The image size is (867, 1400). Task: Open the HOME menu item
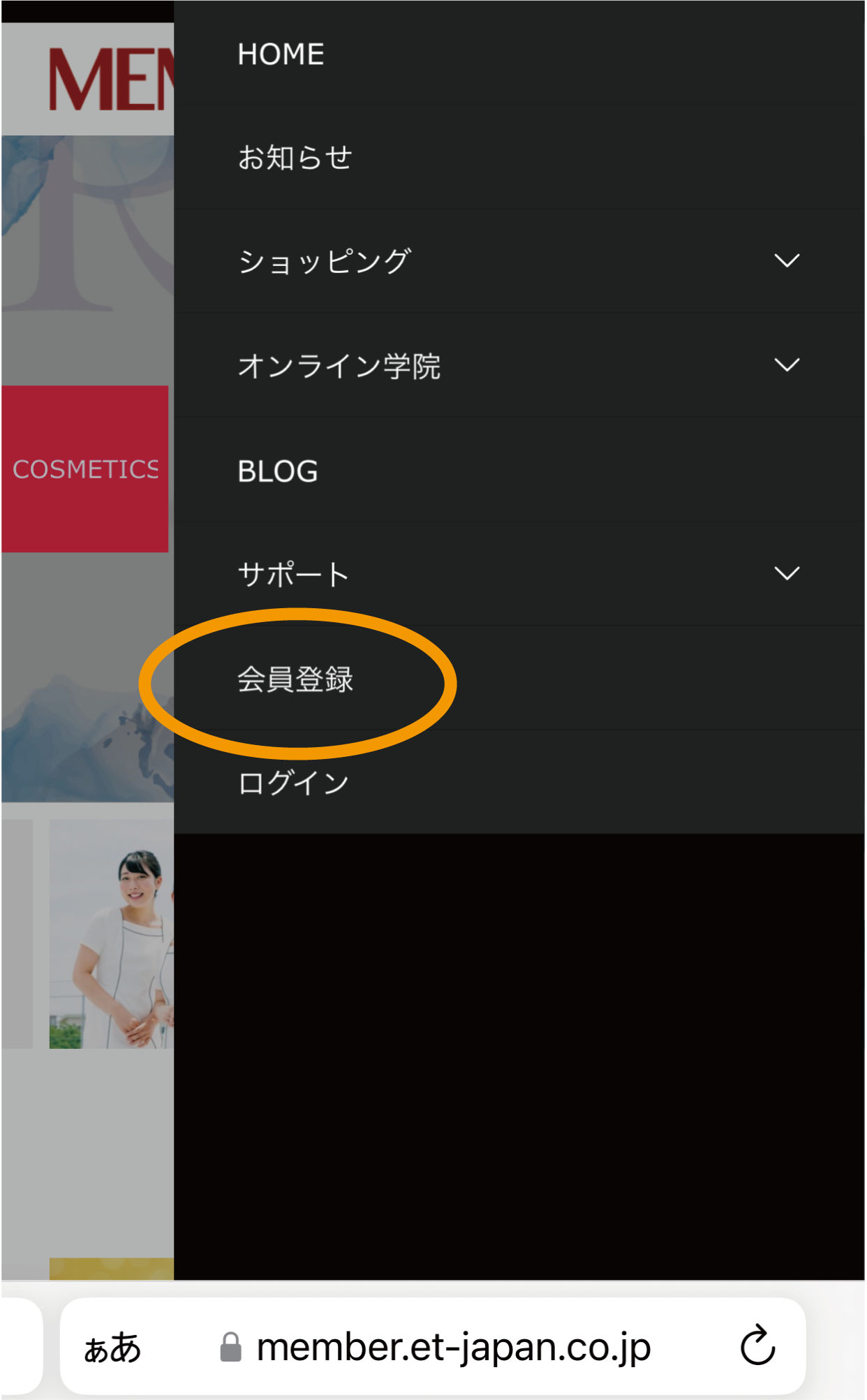coord(519,54)
